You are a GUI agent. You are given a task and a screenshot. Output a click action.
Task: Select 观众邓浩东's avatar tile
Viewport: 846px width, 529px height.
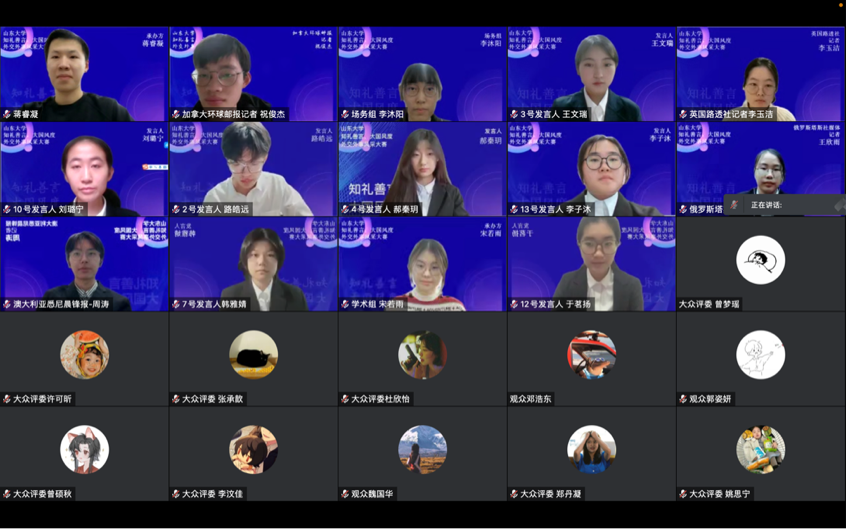pyautogui.click(x=591, y=356)
